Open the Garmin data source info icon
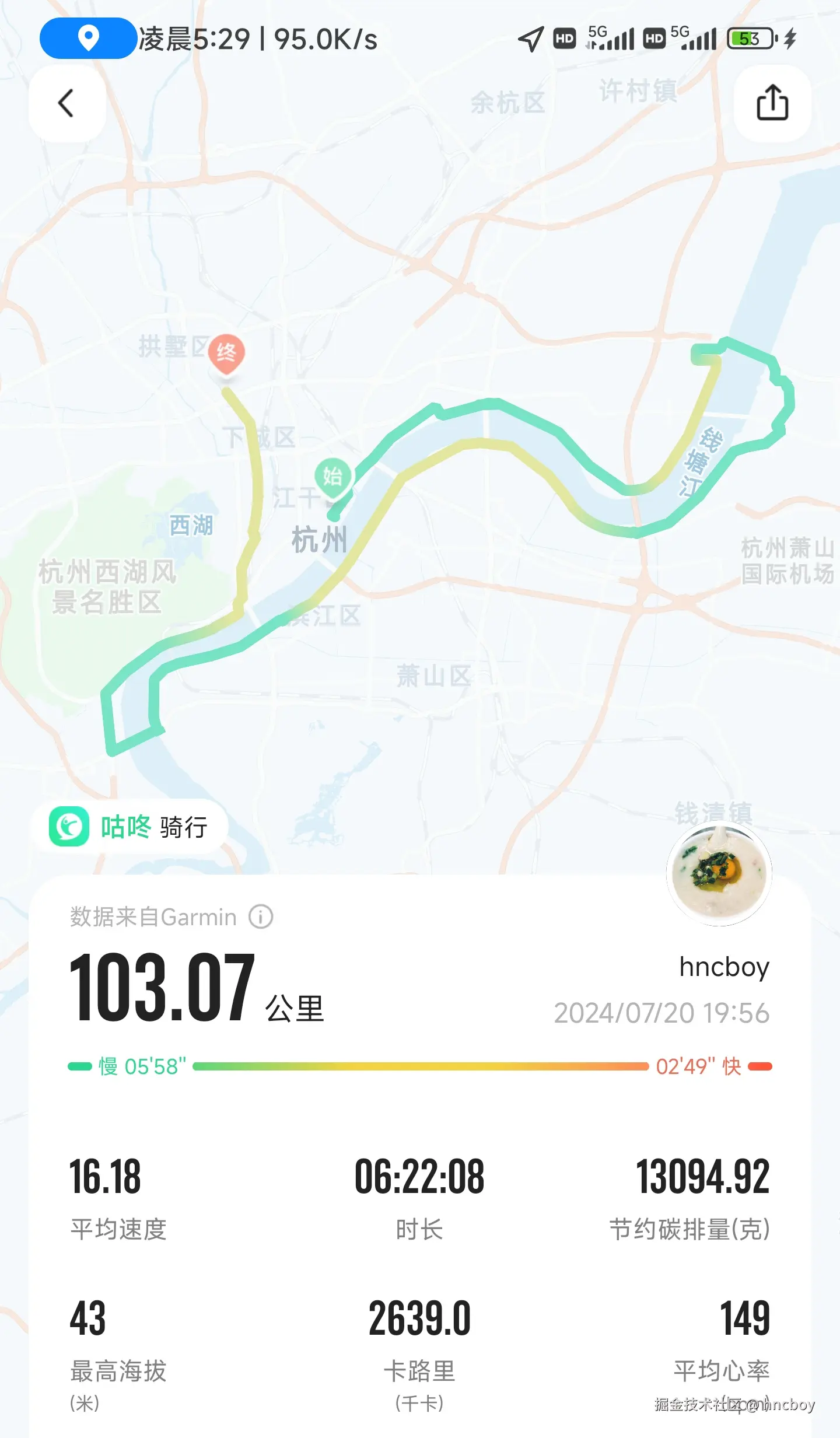Viewport: 840px width, 1438px height. pyautogui.click(x=261, y=916)
